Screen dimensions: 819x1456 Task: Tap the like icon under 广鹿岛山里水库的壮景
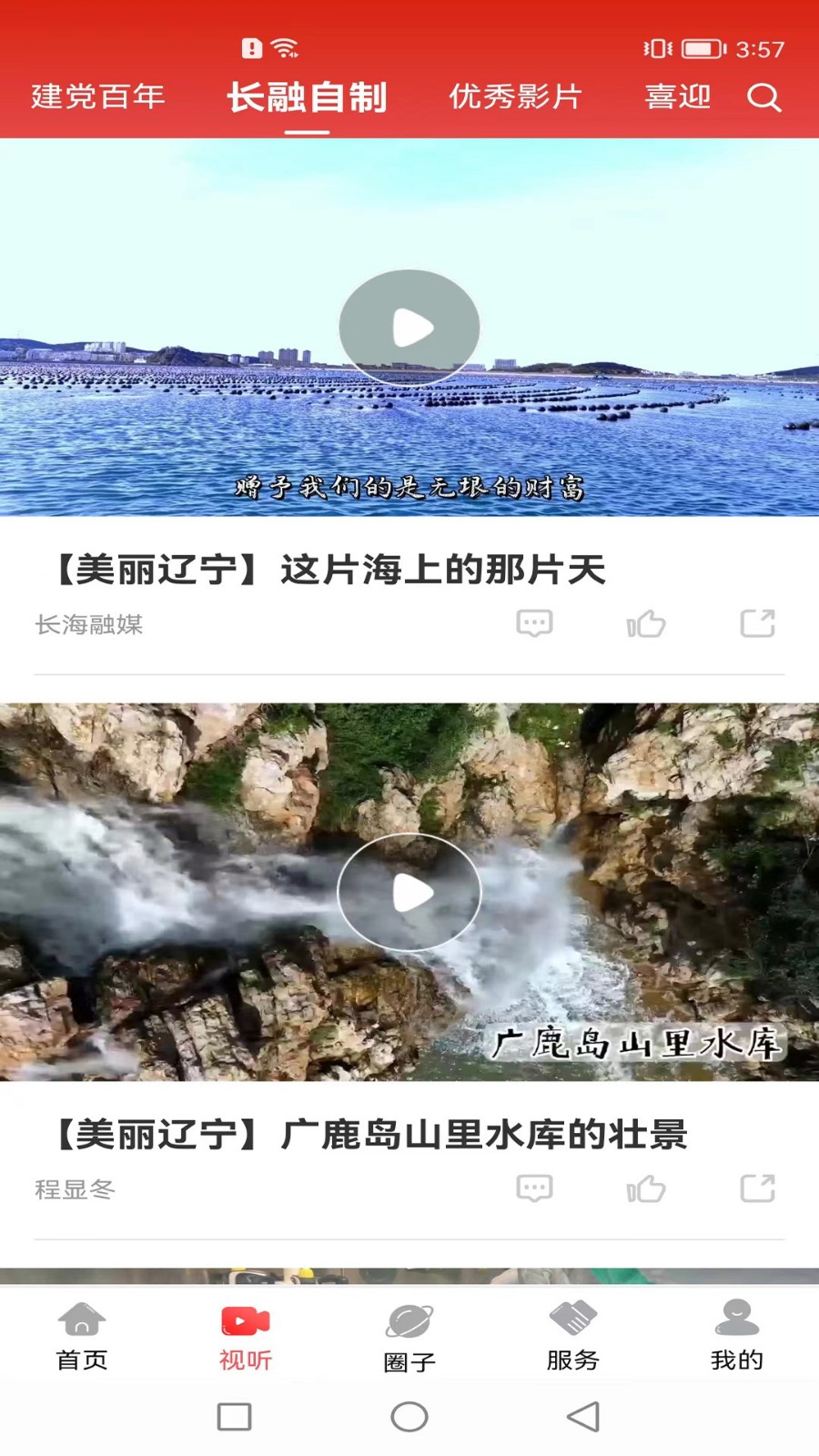[646, 1188]
